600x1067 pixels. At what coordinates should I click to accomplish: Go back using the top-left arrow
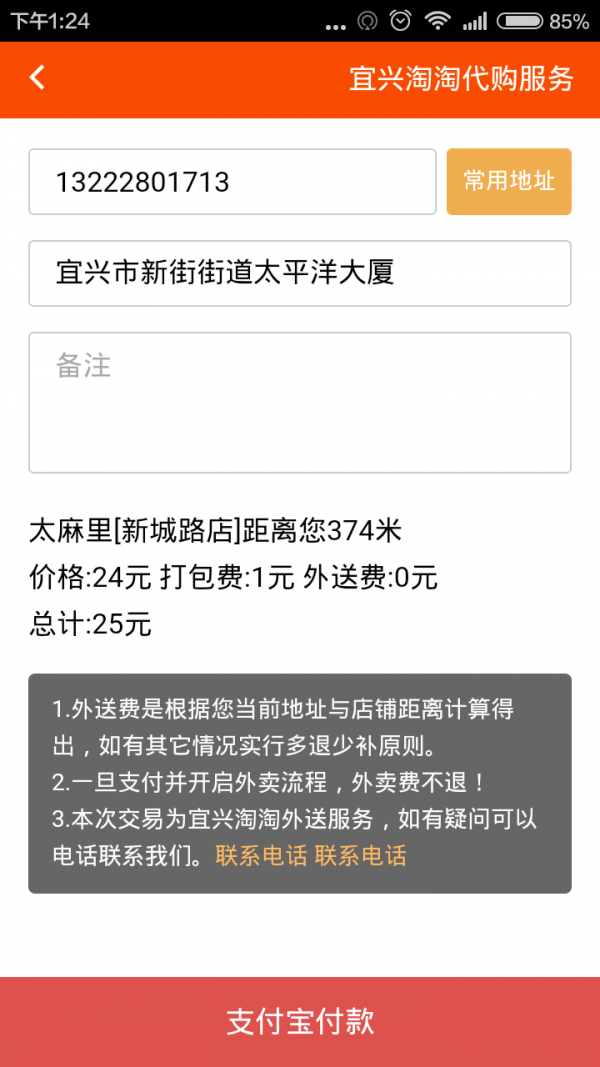37,78
